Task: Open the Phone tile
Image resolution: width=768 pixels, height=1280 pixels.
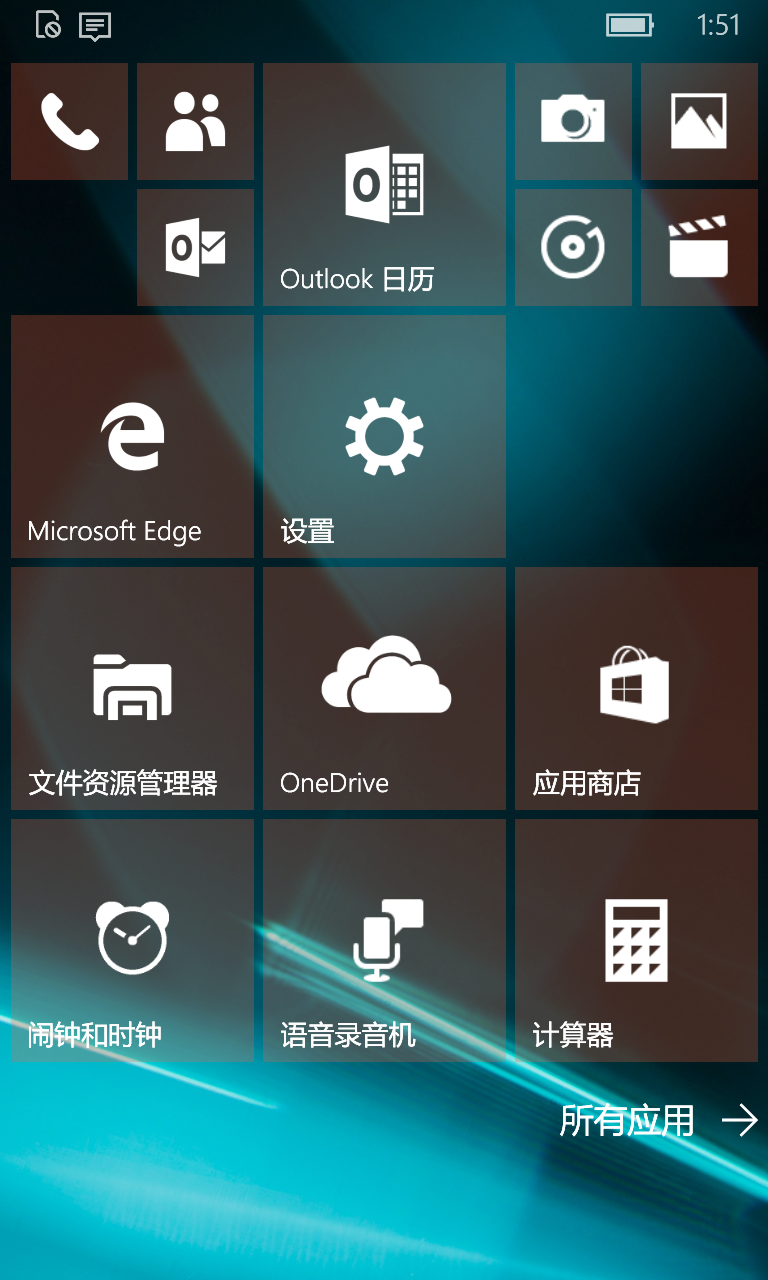Action: point(69,121)
